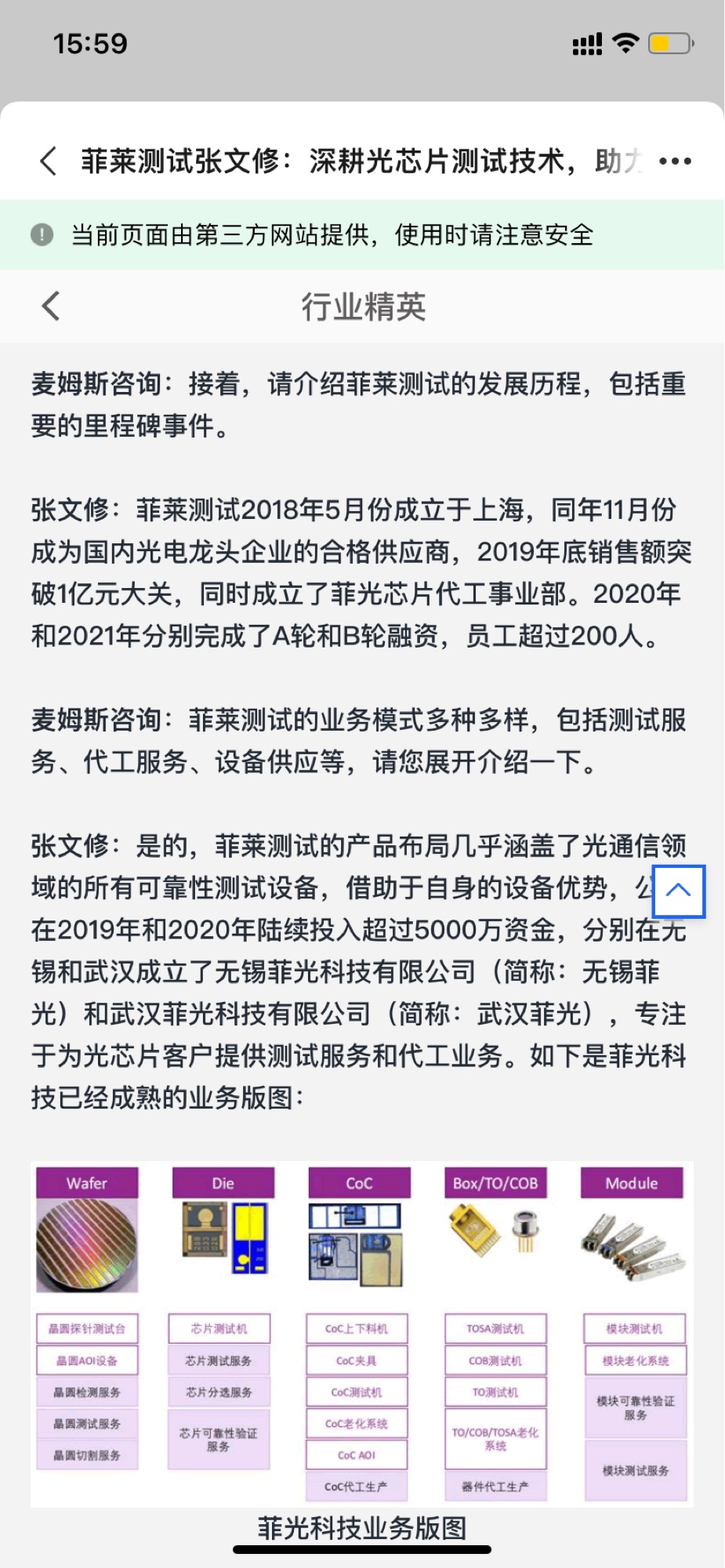
Task: Open the three-dot overflow menu
Action: click(x=675, y=162)
